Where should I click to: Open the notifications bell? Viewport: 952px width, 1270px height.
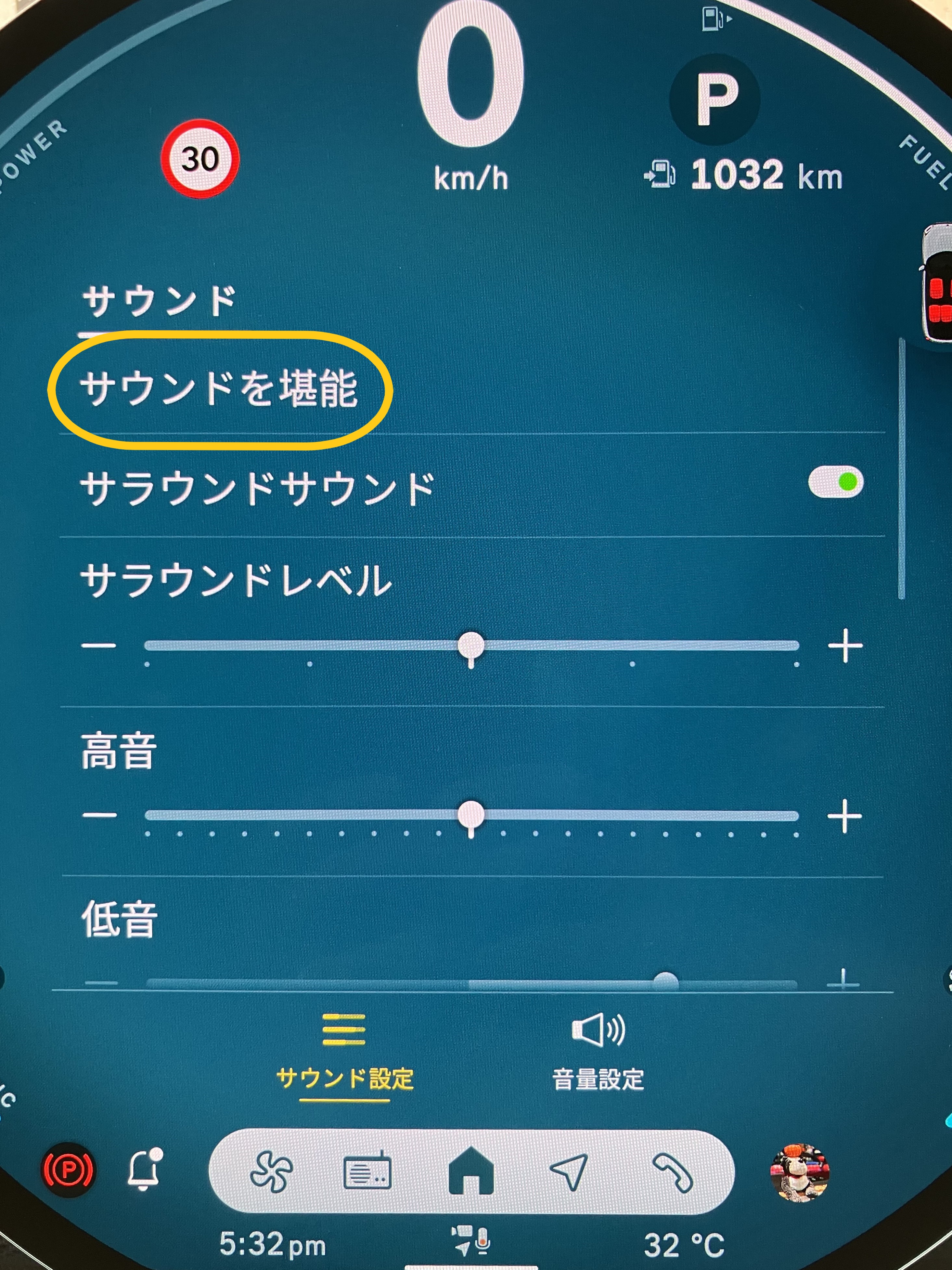pyautogui.click(x=144, y=1170)
